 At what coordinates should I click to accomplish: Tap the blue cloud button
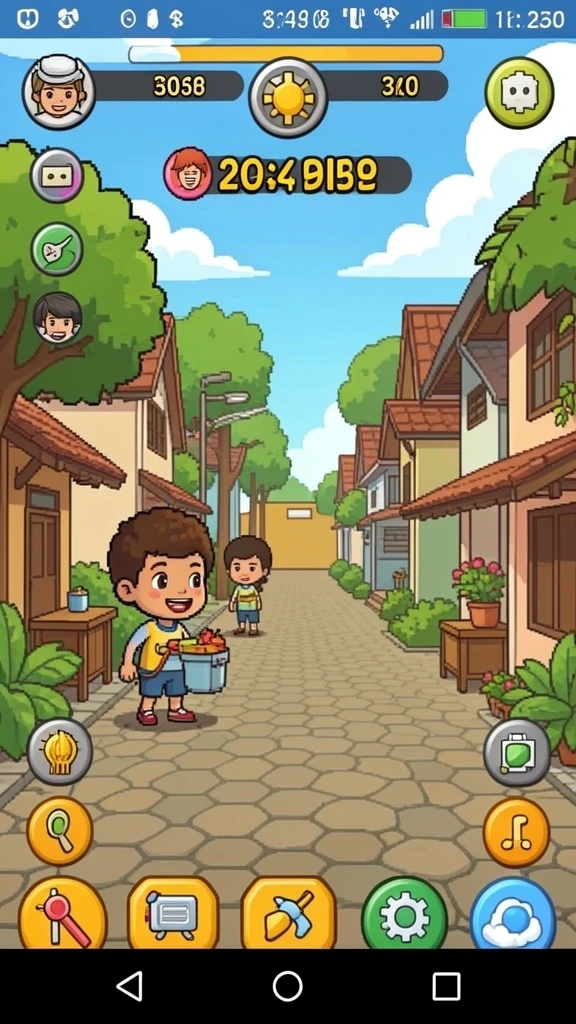click(x=513, y=914)
